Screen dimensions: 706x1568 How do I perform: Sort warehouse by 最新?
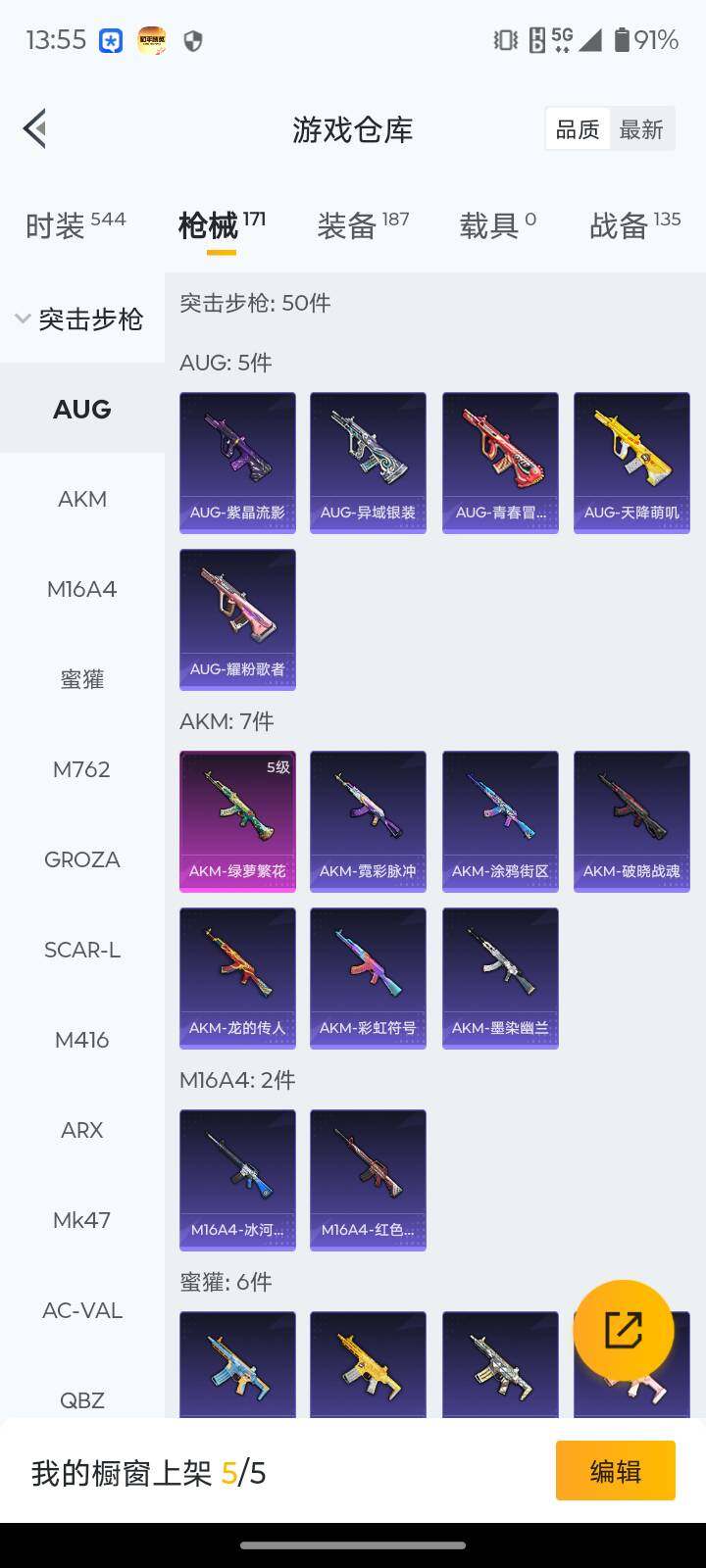641,129
